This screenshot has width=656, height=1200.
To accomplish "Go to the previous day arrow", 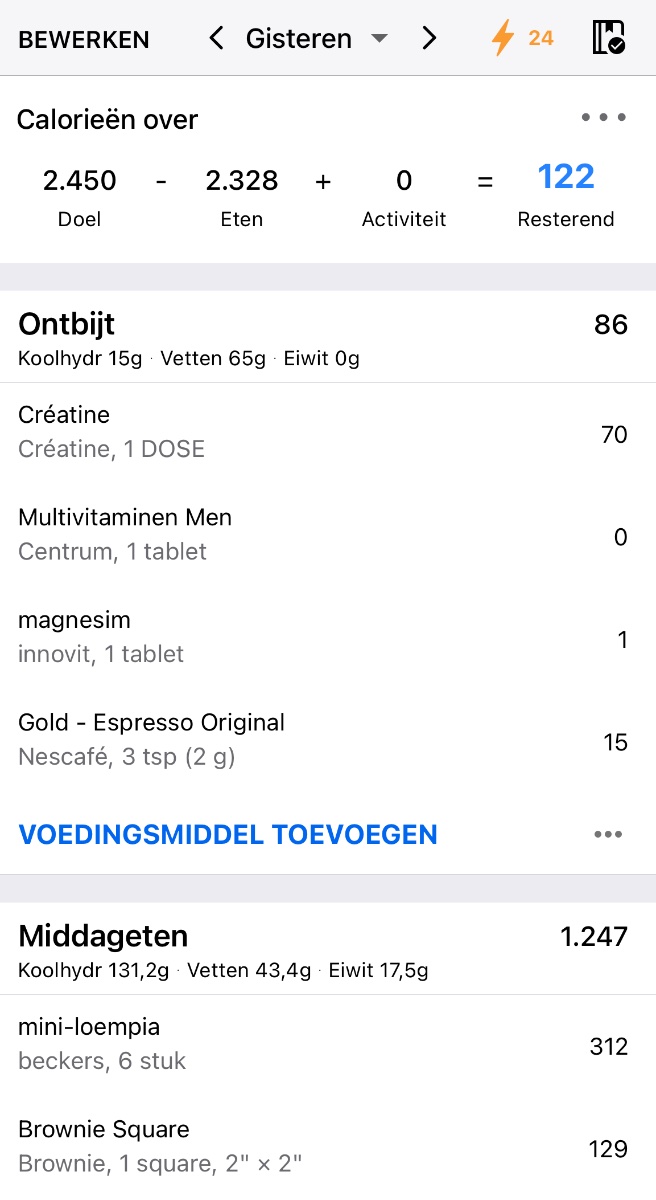I will tap(216, 39).
